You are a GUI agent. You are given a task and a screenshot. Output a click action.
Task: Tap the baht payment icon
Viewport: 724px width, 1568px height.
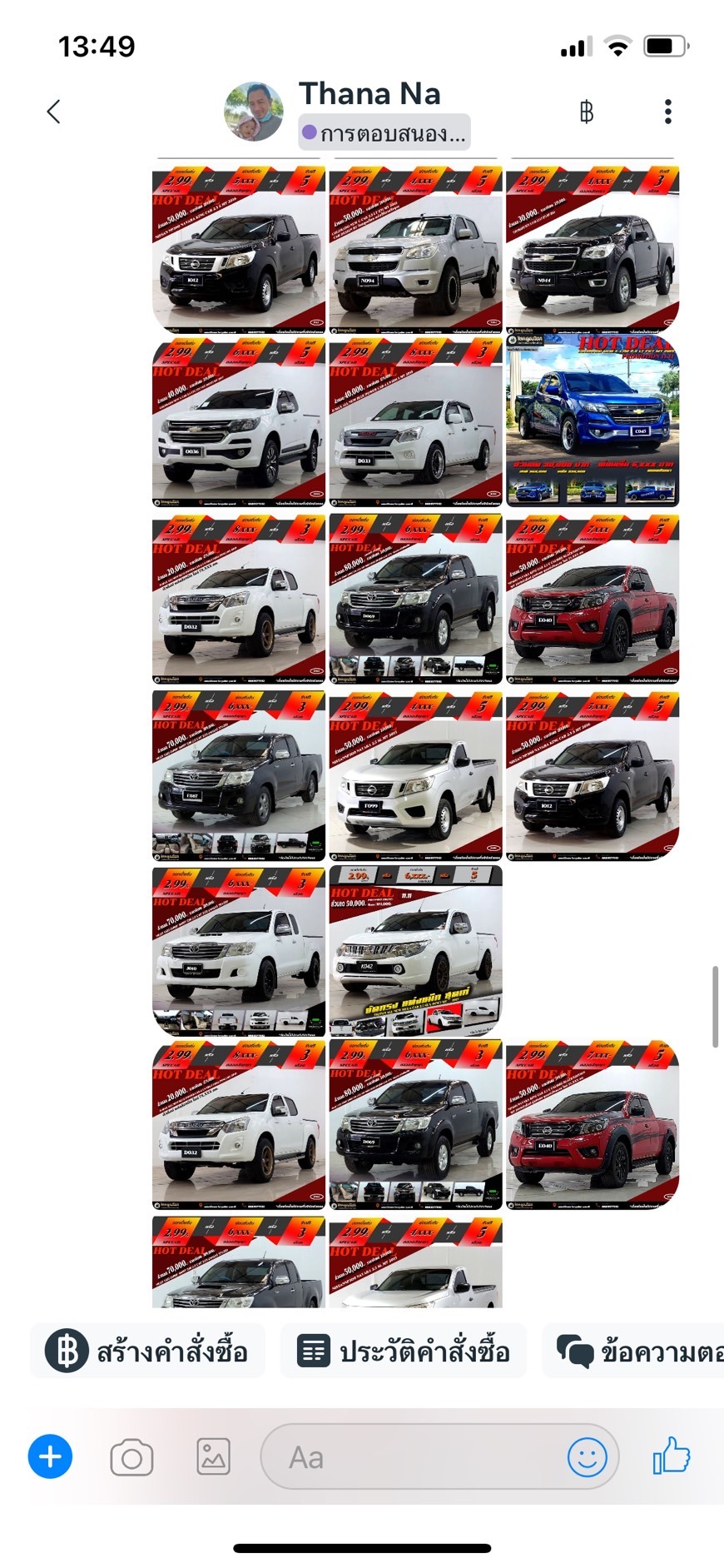point(587,112)
